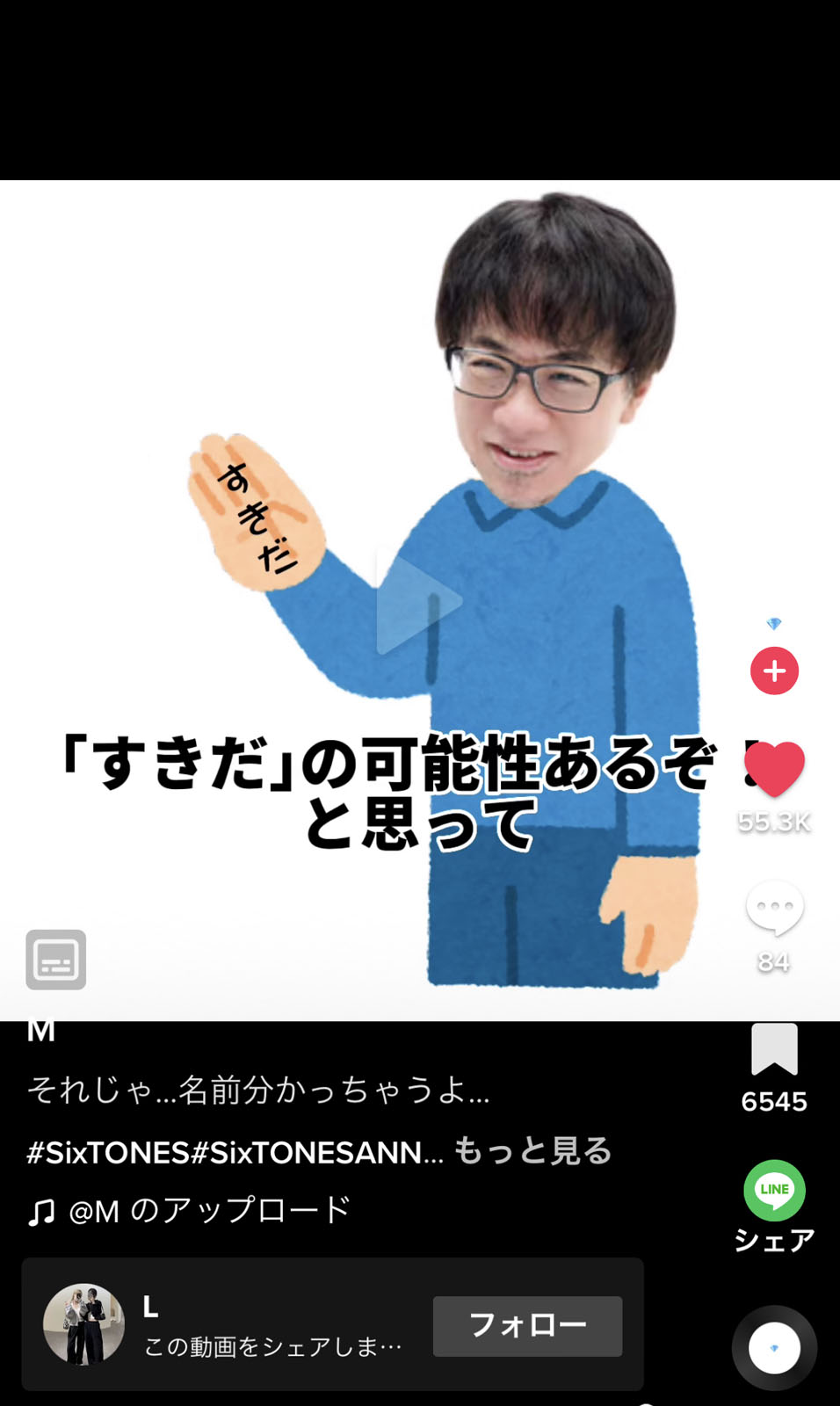
Task: Open creator M's profile name
Action: pyautogui.click(x=41, y=1031)
